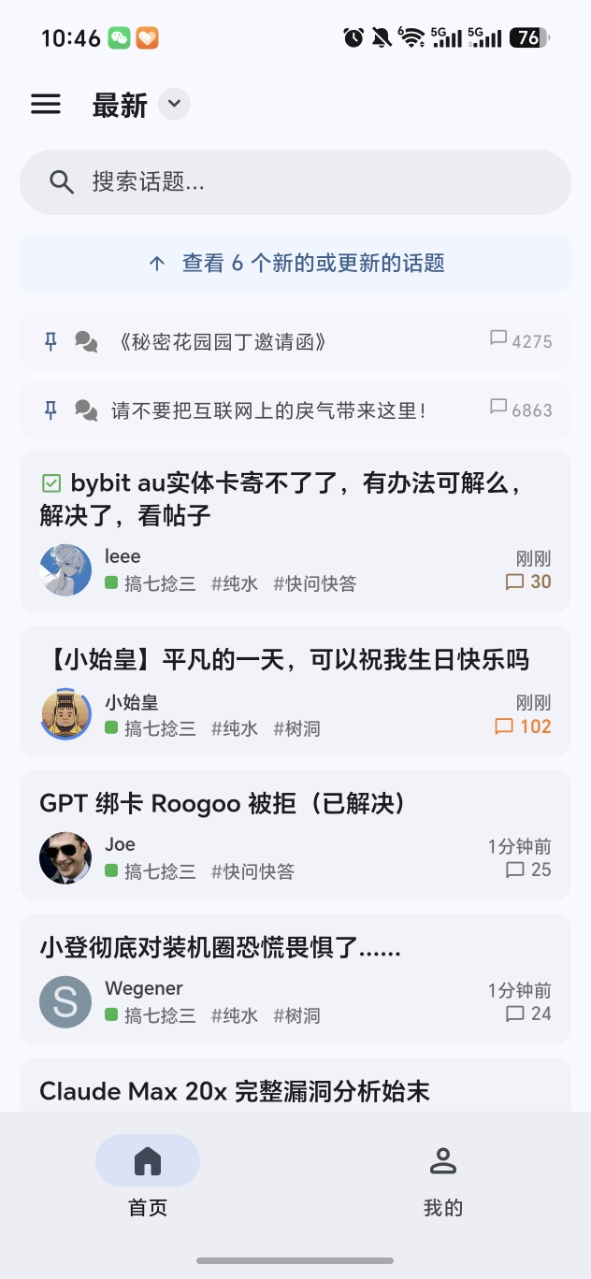Viewport: 591px width, 1279px height.
Task: Open pinned topic 请不要把互联网上的戾气带来这里
Action: point(295,410)
